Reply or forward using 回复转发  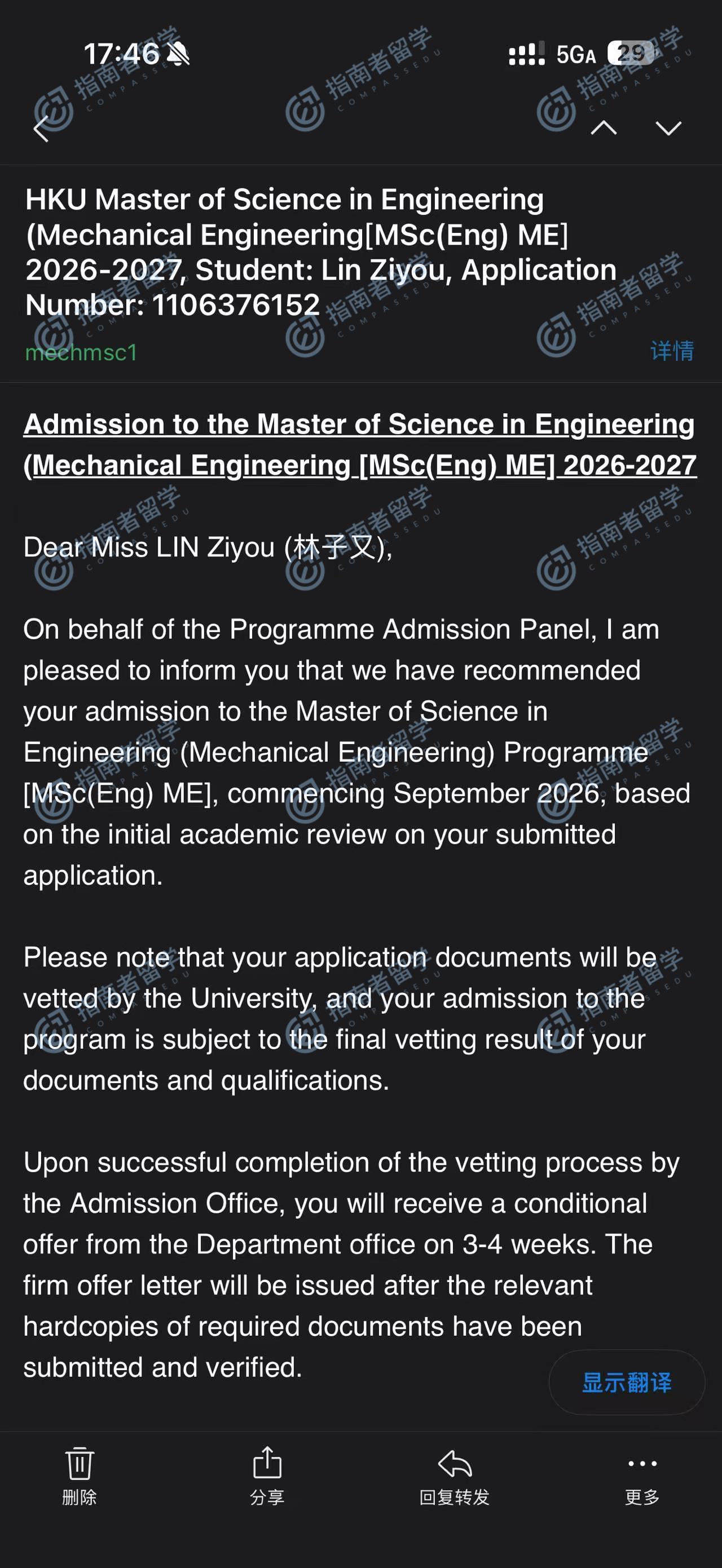454,1475
